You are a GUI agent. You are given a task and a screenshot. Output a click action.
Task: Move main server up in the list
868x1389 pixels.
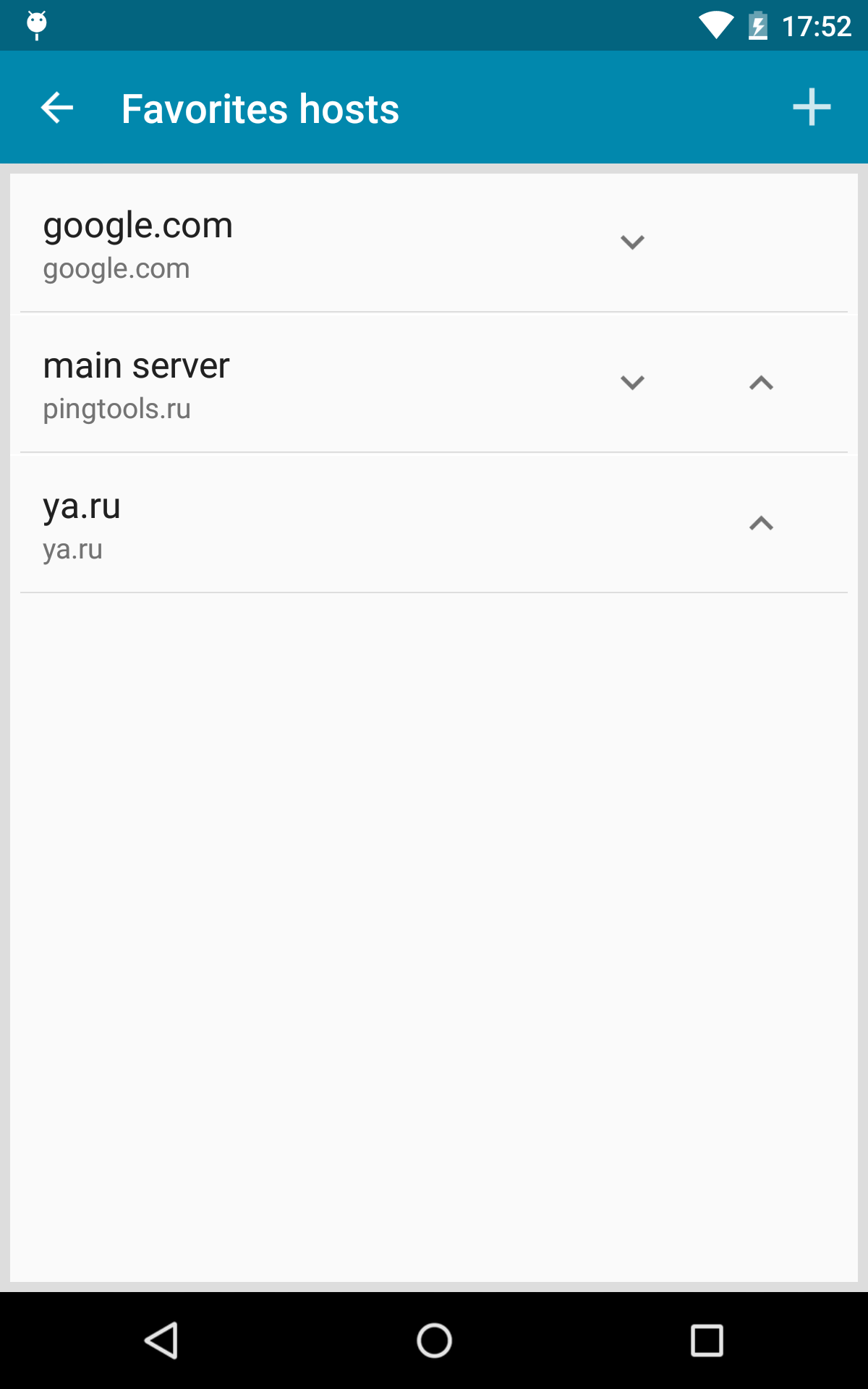click(761, 383)
